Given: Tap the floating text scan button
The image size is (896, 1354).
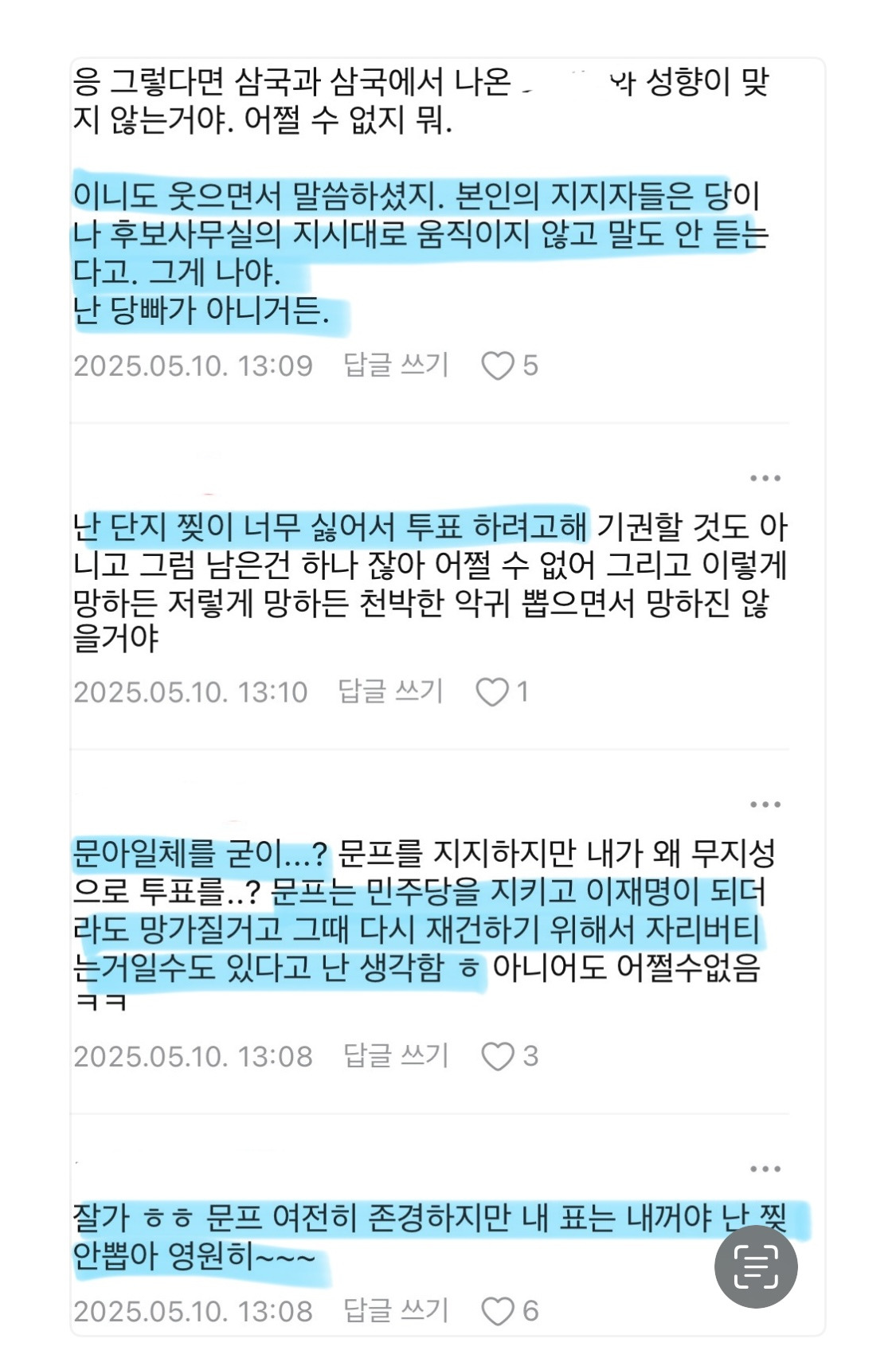Looking at the screenshot, I should click(x=755, y=1266).
